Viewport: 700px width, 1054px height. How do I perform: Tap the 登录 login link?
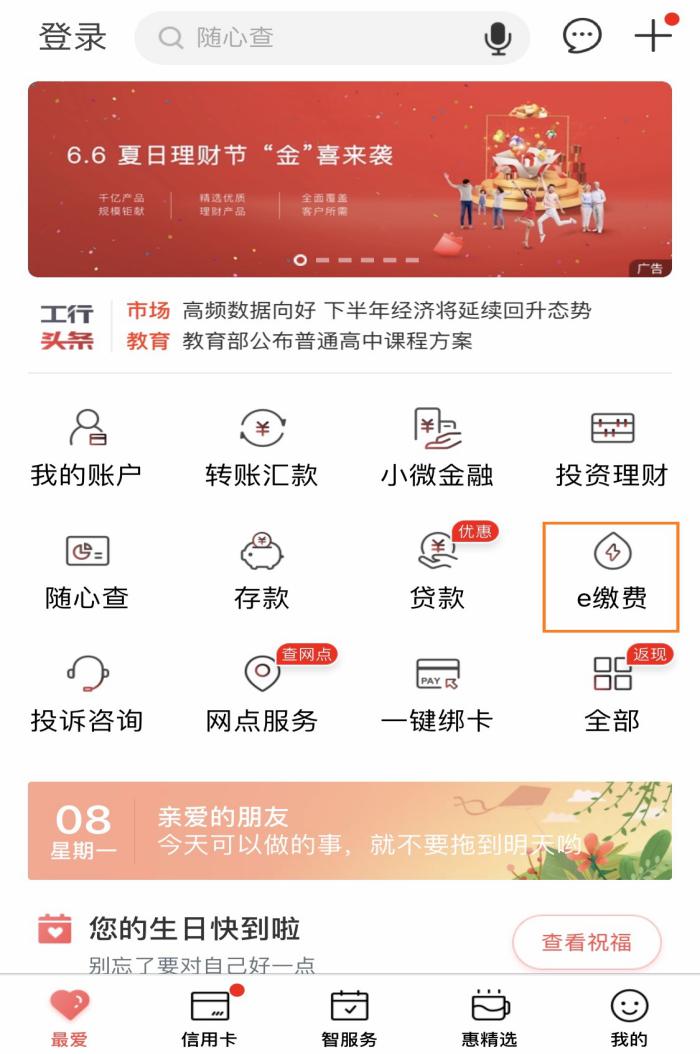point(72,37)
